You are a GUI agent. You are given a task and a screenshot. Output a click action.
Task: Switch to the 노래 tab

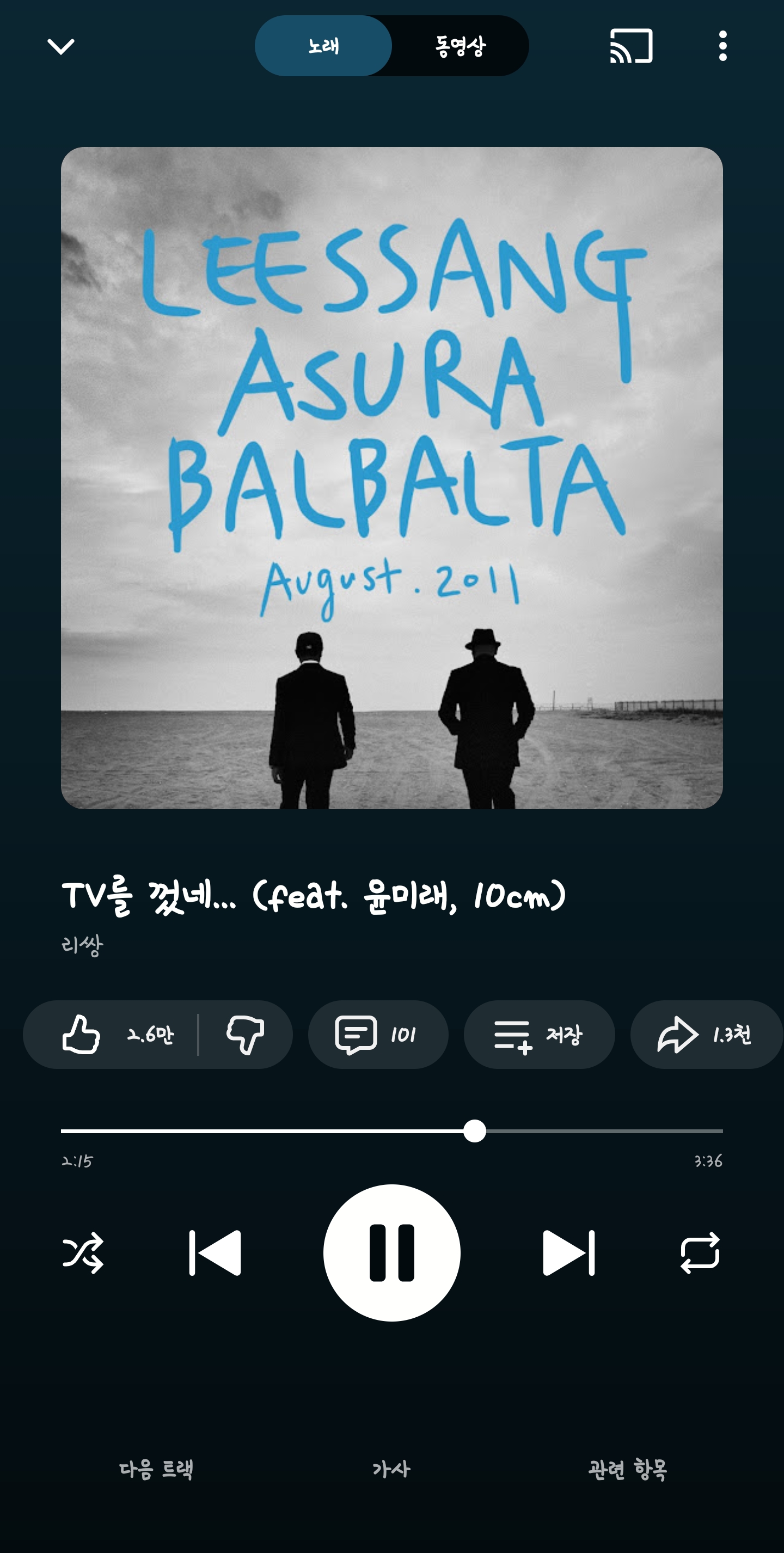coord(323,46)
